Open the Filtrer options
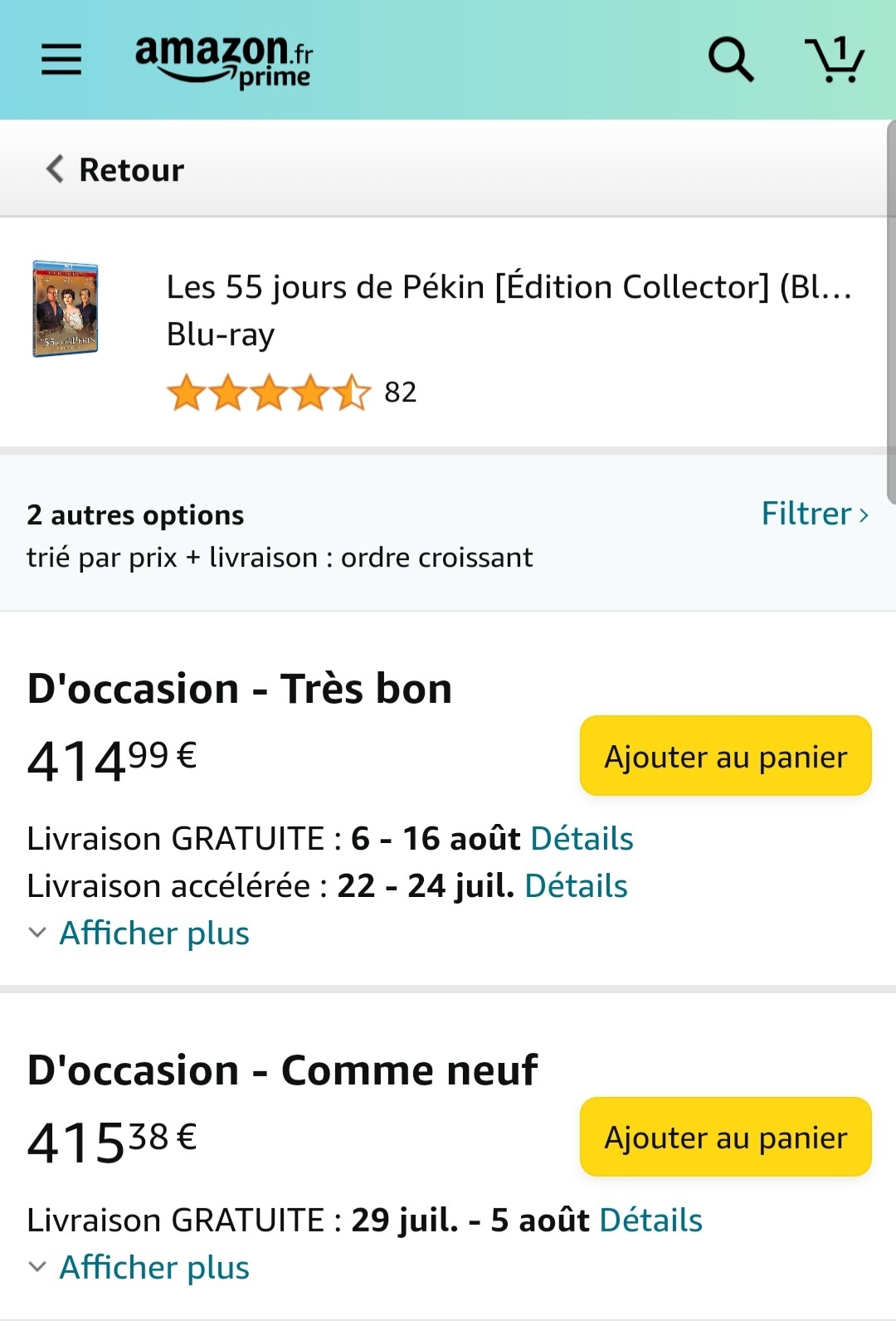896x1321 pixels. coord(814,514)
